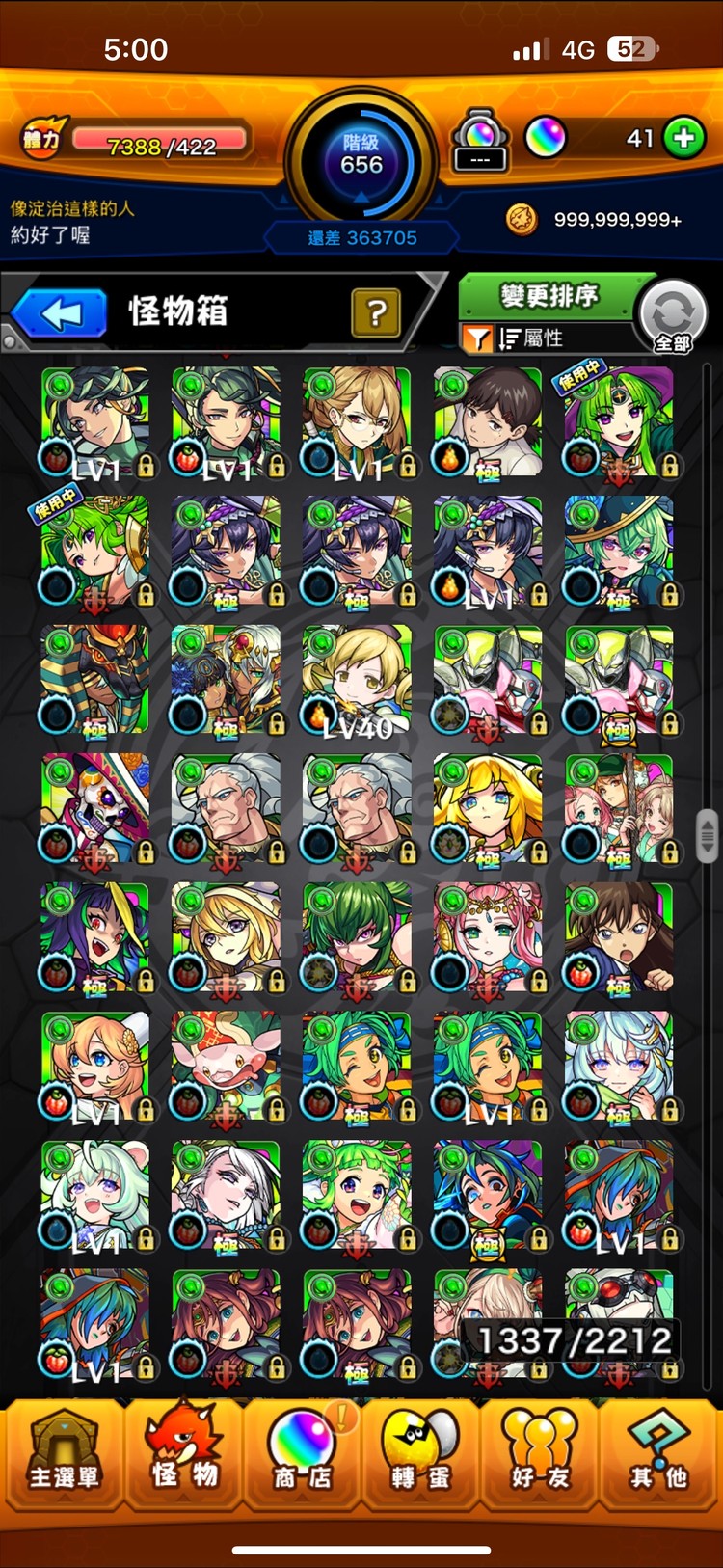Viewport: 723px width, 1568px height.
Task: Go back with the blue arrow button
Action: (60, 313)
